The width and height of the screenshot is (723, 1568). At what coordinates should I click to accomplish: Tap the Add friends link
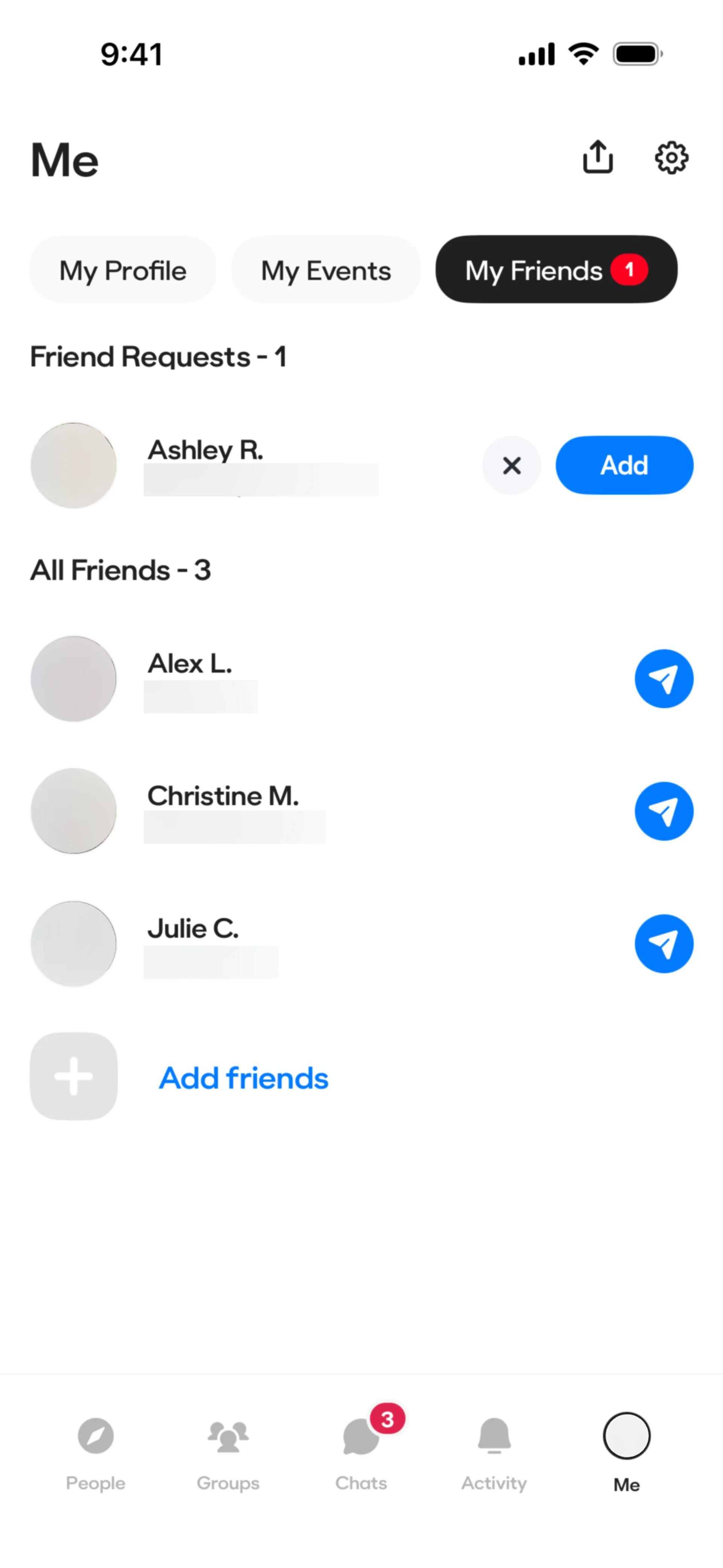pyautogui.click(x=243, y=1078)
